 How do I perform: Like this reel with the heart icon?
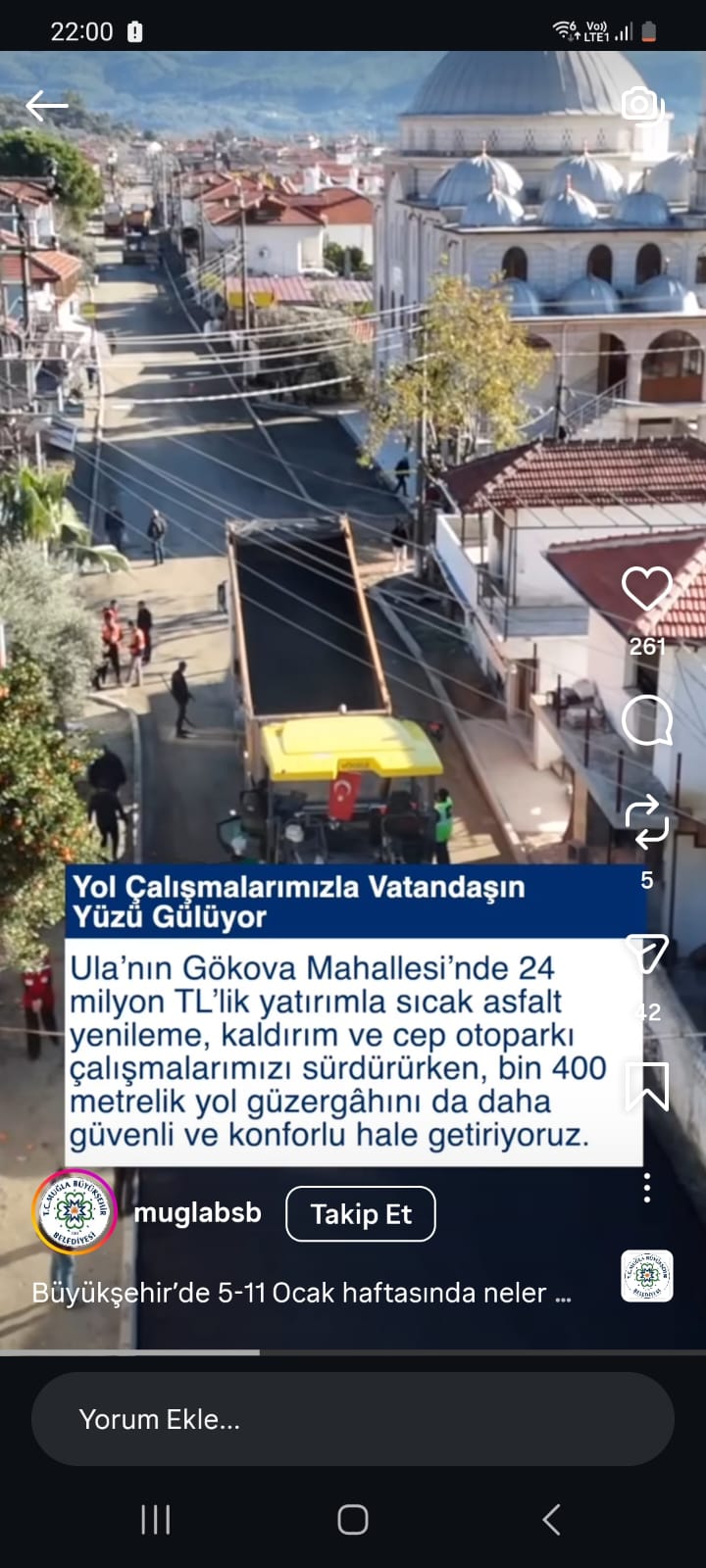646,590
